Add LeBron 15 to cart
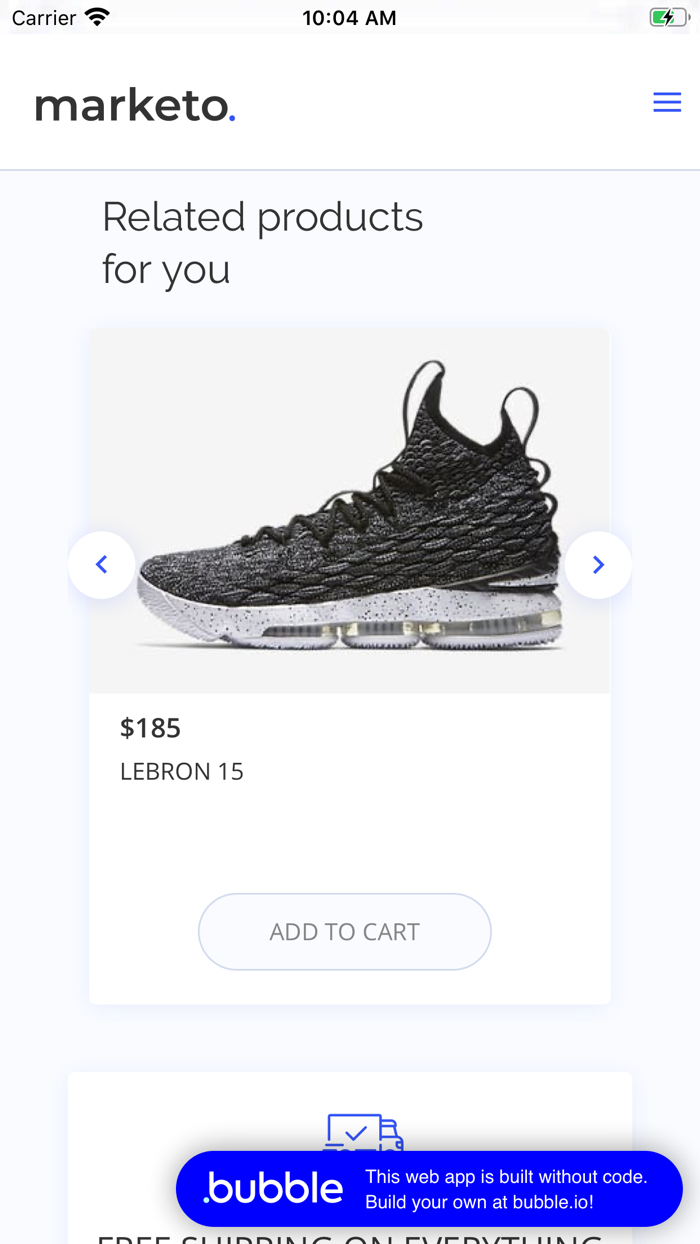Screen dimensions: 700x1244 (344, 931)
